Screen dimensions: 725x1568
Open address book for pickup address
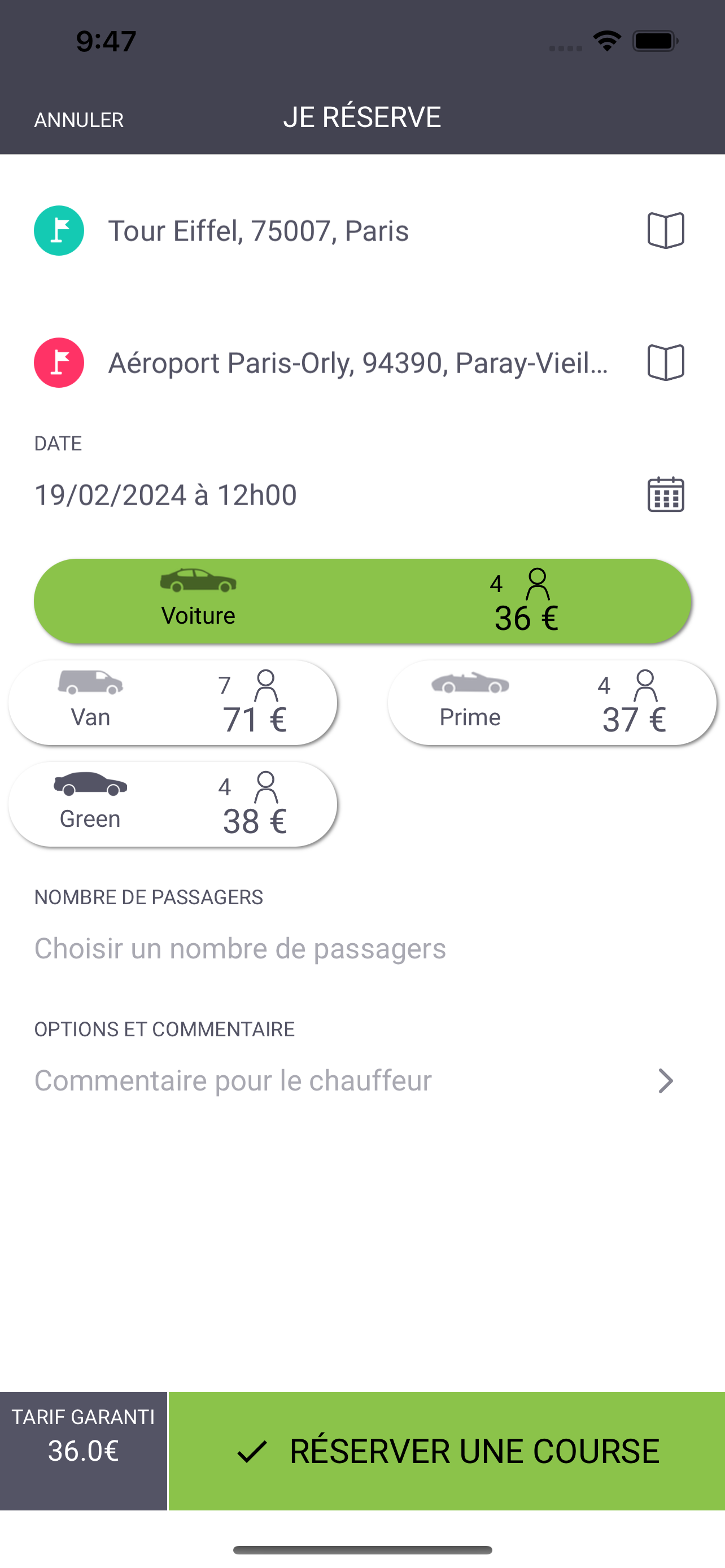click(665, 231)
